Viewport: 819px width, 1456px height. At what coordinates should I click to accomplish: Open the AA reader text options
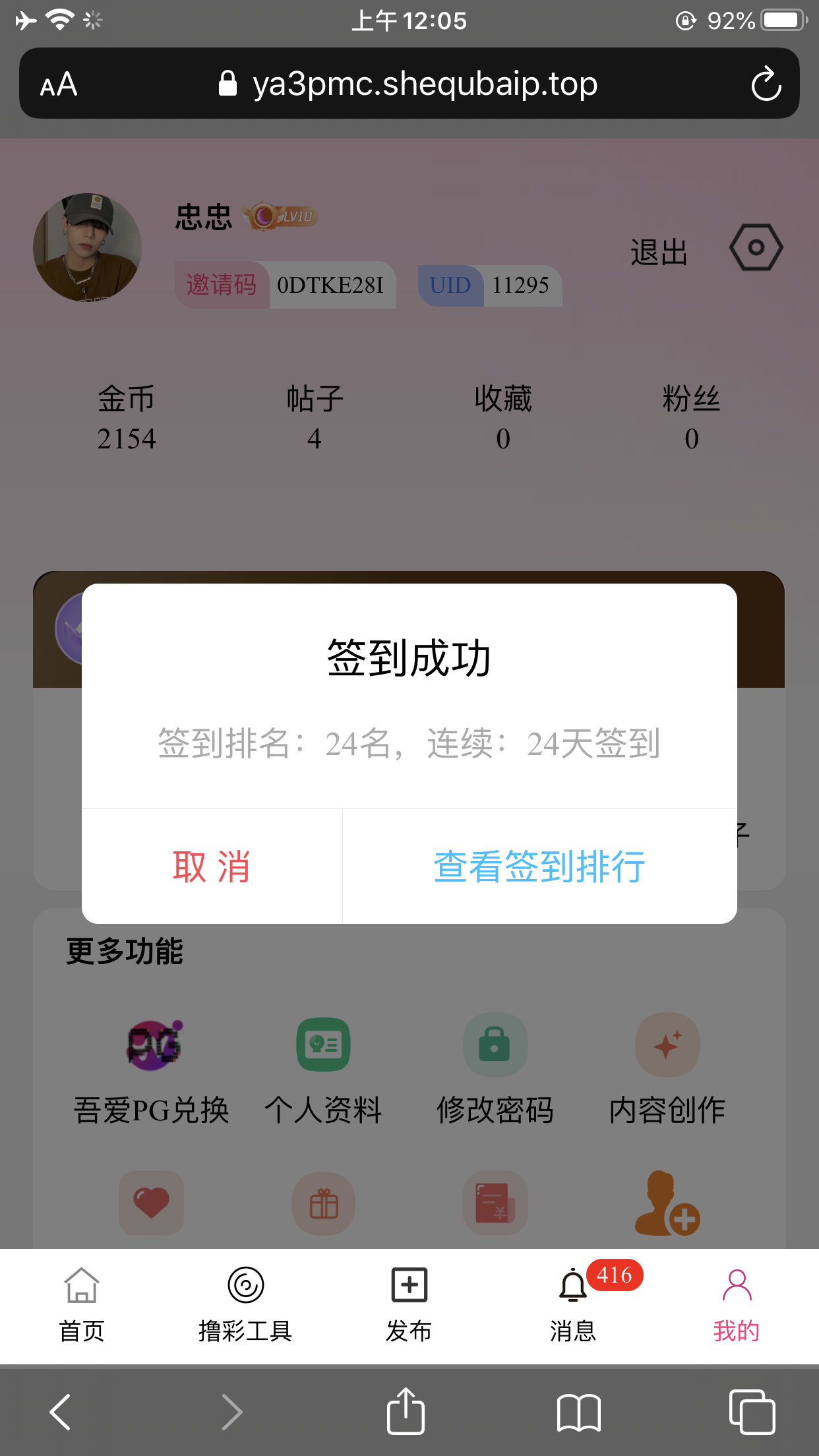59,84
